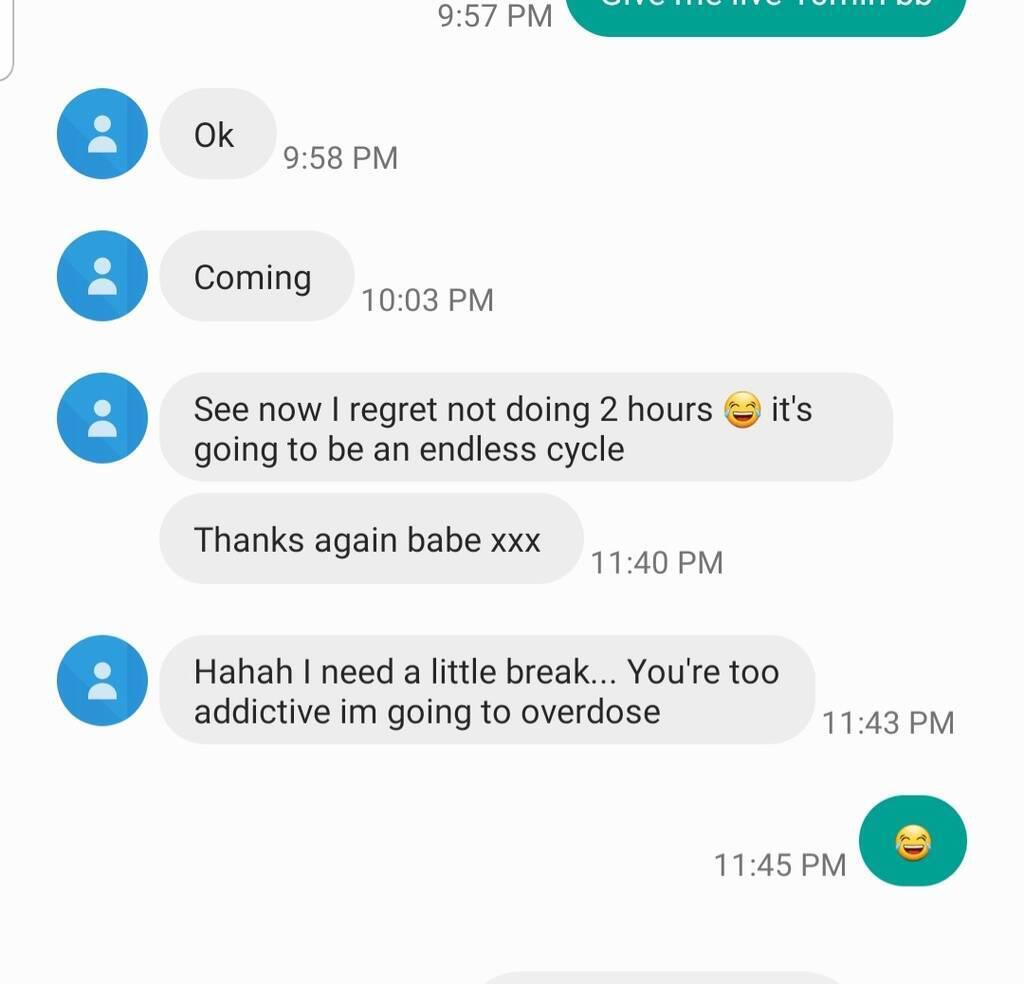Tap the contact avatar next to "Coming"
Screen dimensions: 1024x984
102,276
